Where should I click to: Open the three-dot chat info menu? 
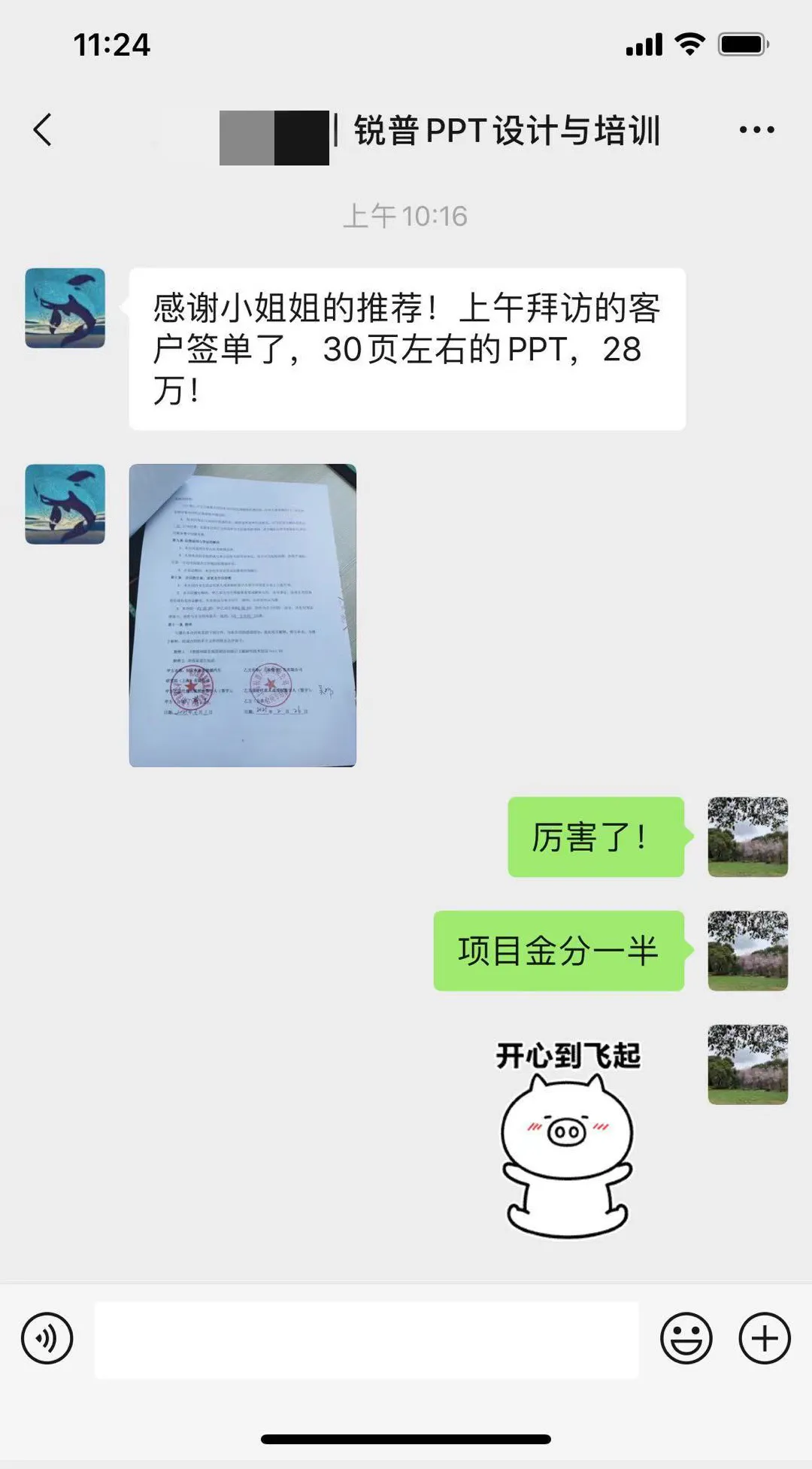pos(756,130)
